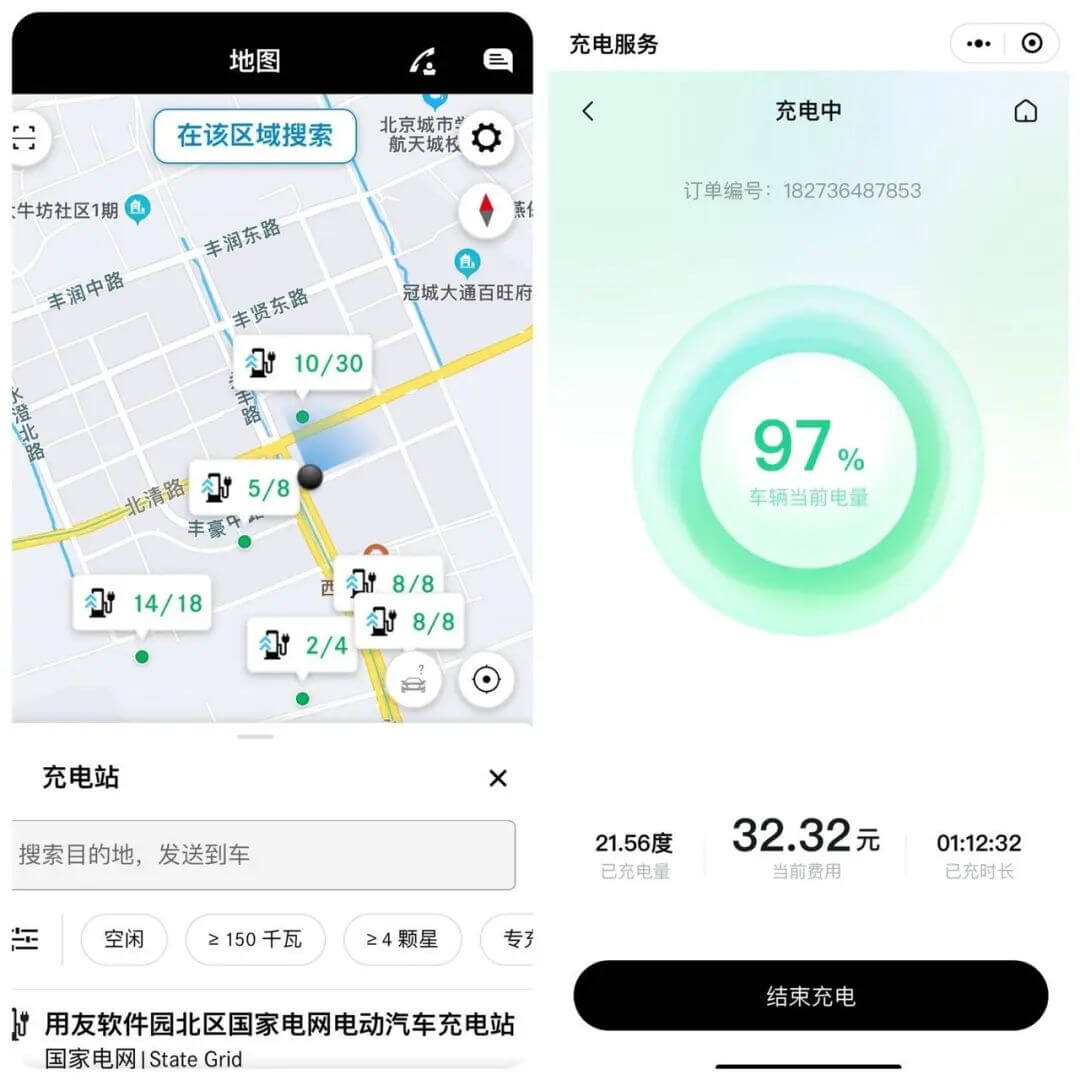
Task: Select the 5/8 charging station marker
Action: pyautogui.click(x=245, y=488)
